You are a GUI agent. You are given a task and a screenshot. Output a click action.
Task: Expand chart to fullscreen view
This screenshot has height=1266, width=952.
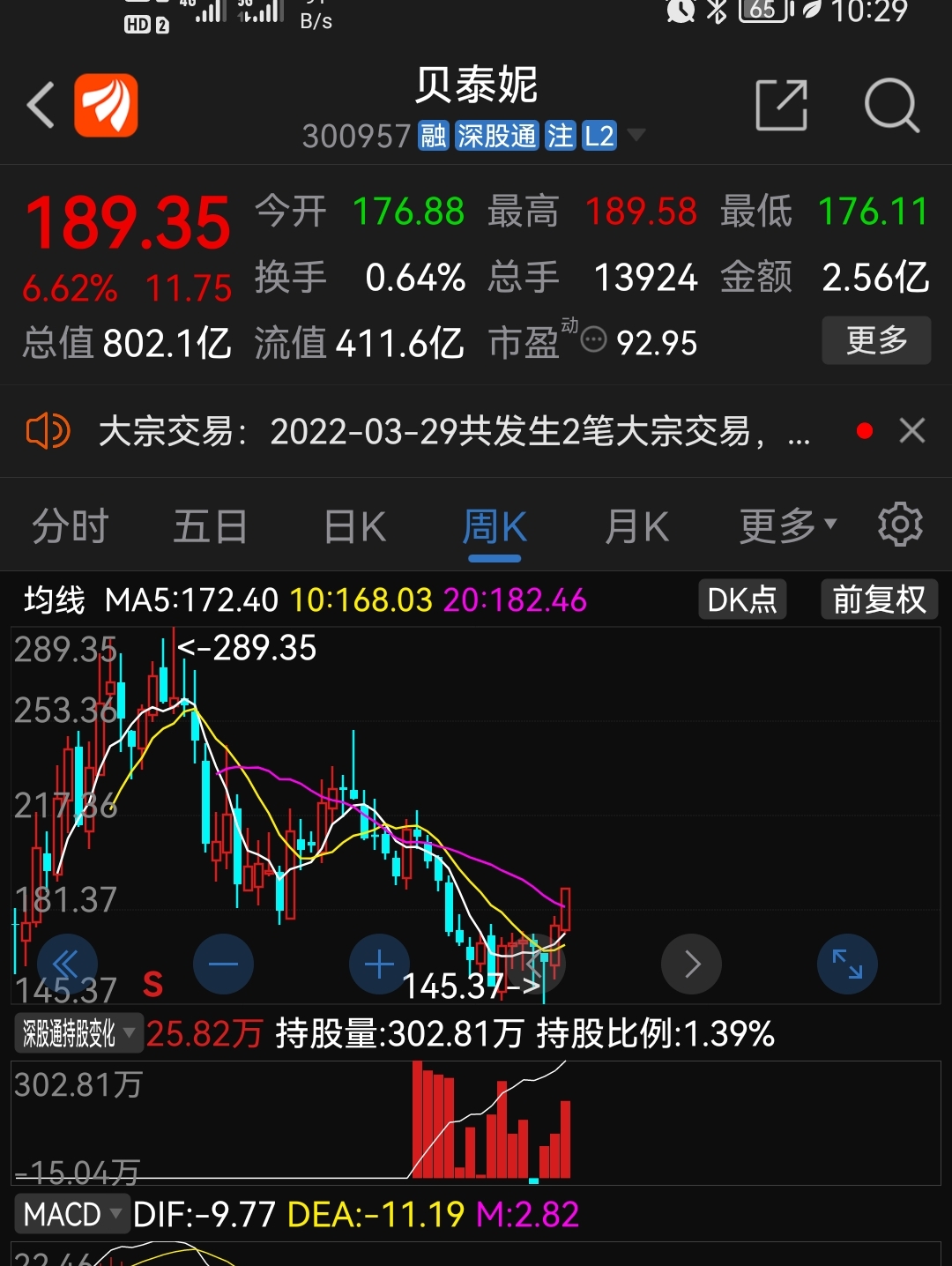pyautogui.click(x=846, y=964)
